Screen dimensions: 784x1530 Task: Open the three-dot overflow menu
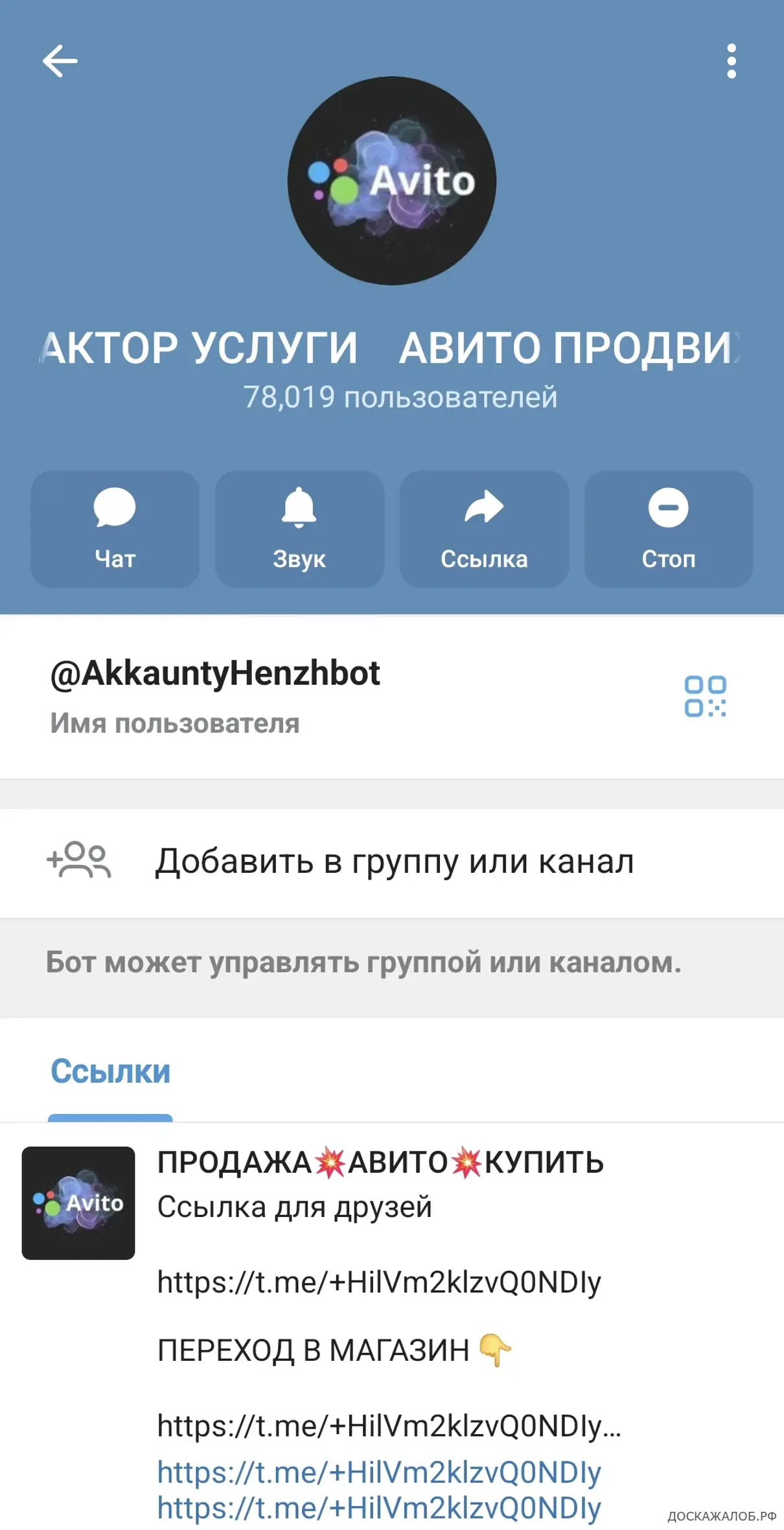[731, 61]
